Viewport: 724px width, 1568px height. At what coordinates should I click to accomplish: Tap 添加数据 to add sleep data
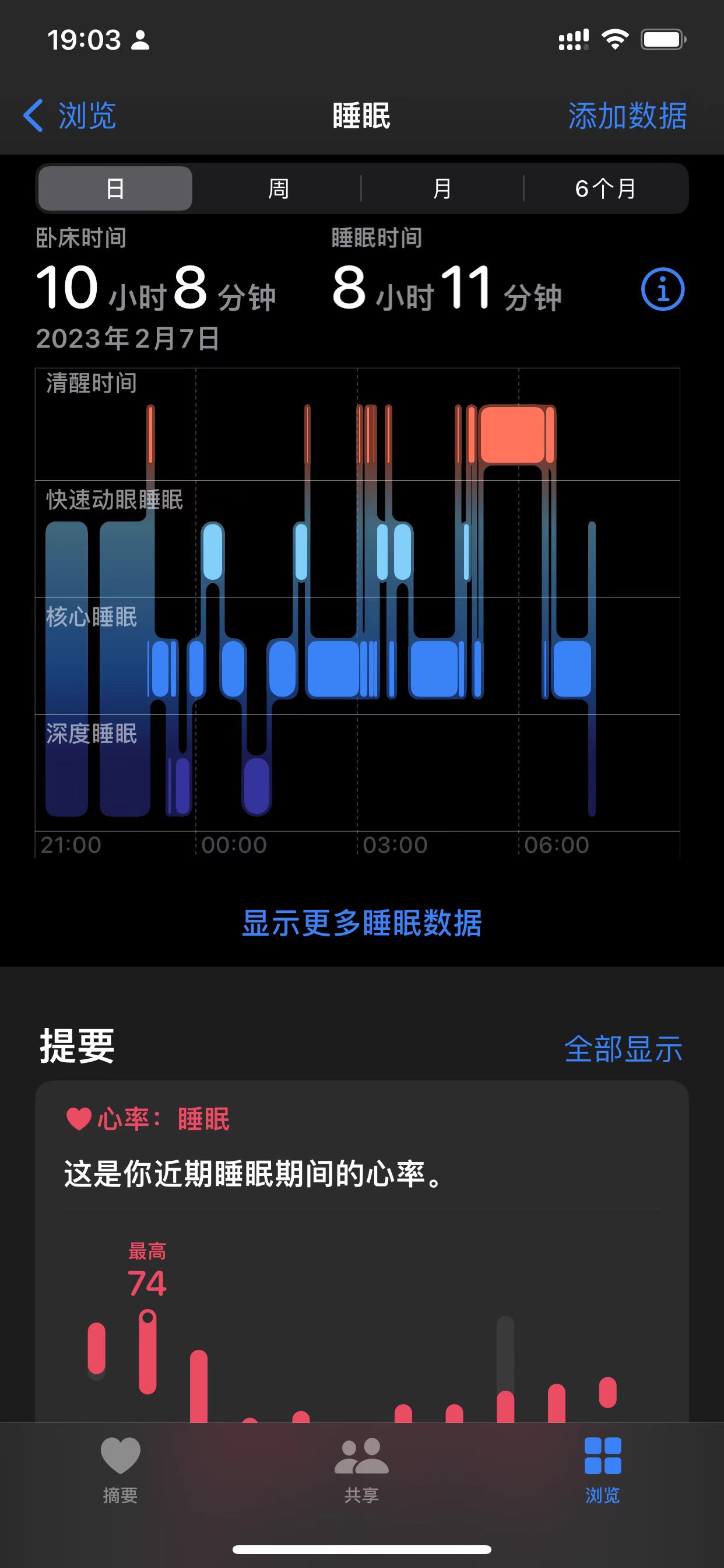pos(628,117)
